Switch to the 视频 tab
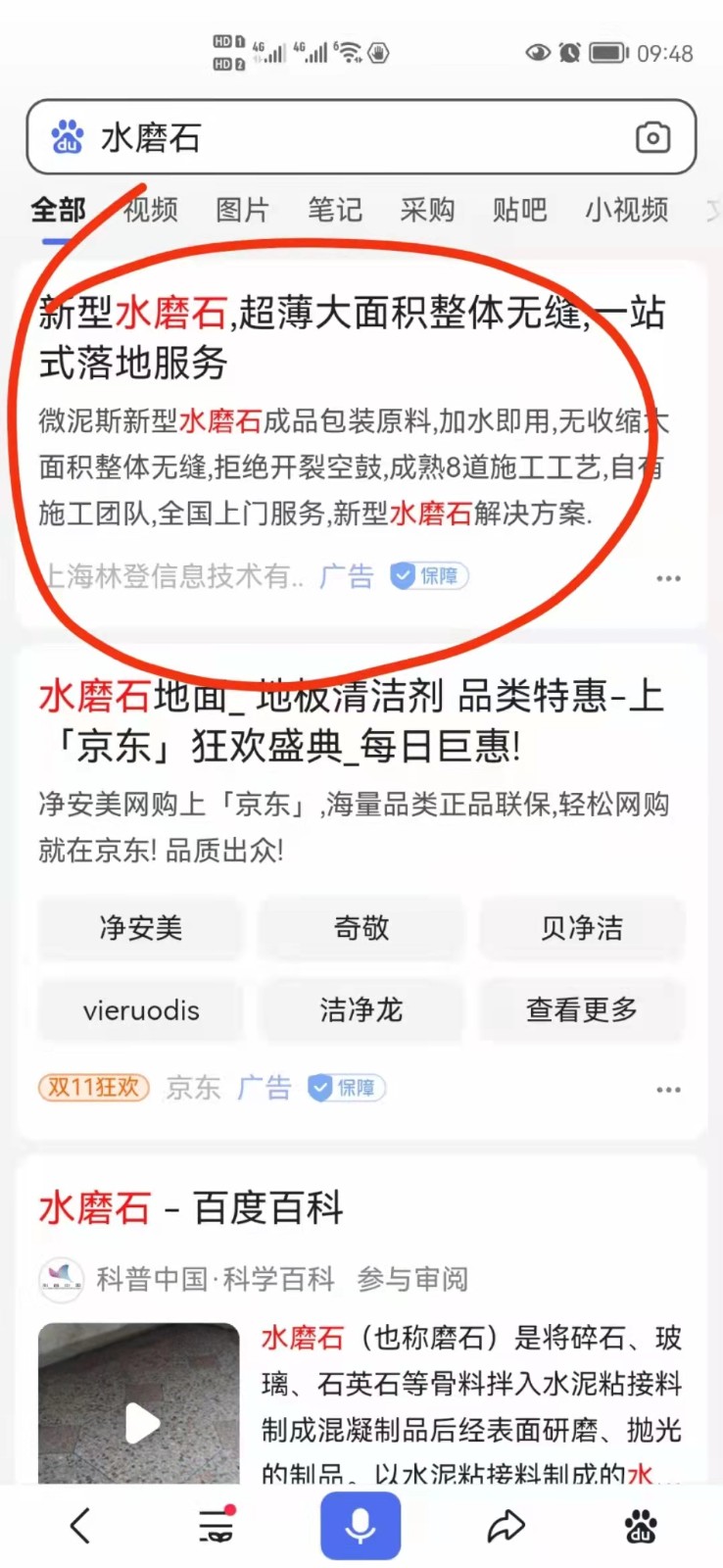Image resolution: width=723 pixels, height=1568 pixels. [151, 210]
